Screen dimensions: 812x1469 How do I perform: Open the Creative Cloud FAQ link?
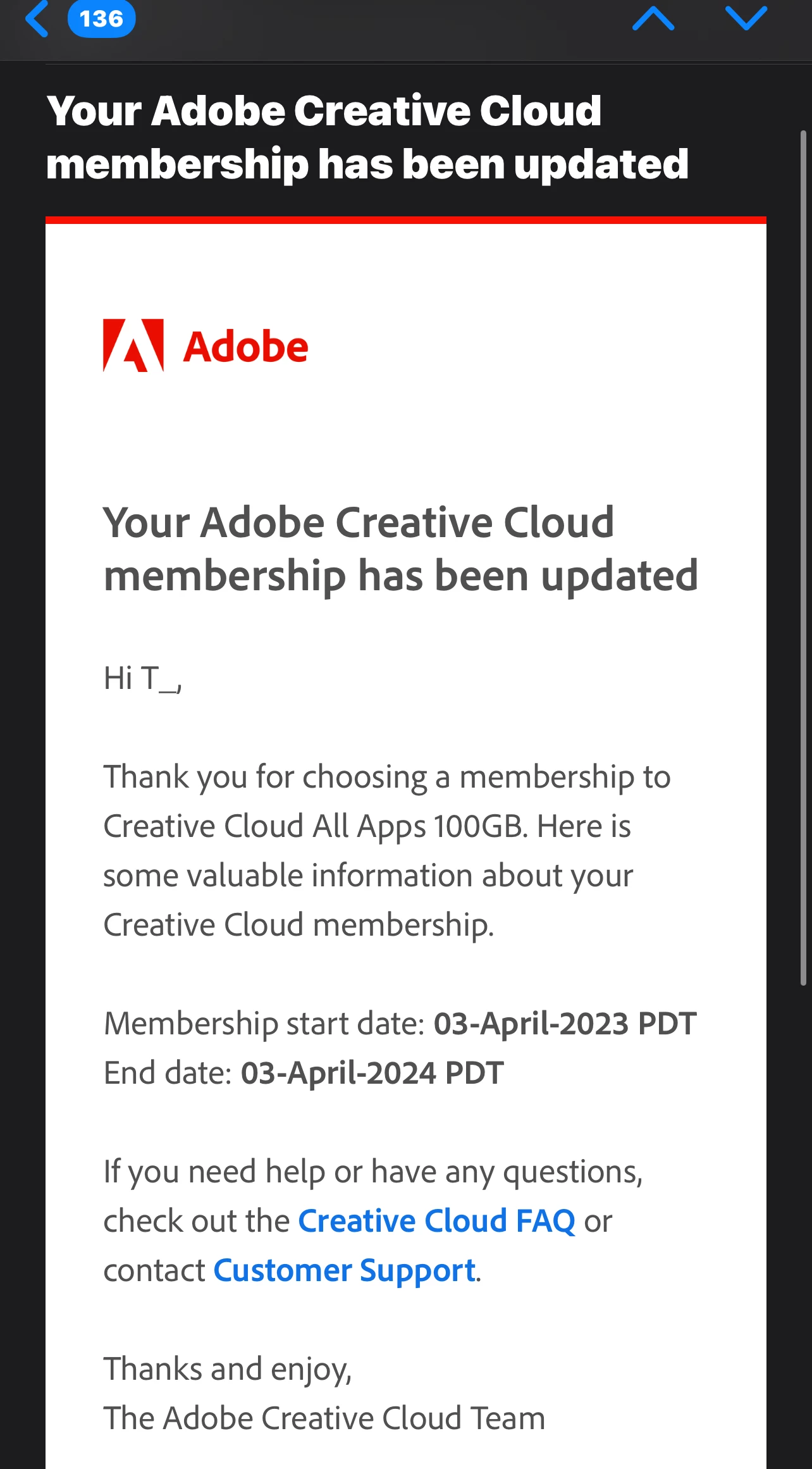pyautogui.click(x=436, y=1221)
